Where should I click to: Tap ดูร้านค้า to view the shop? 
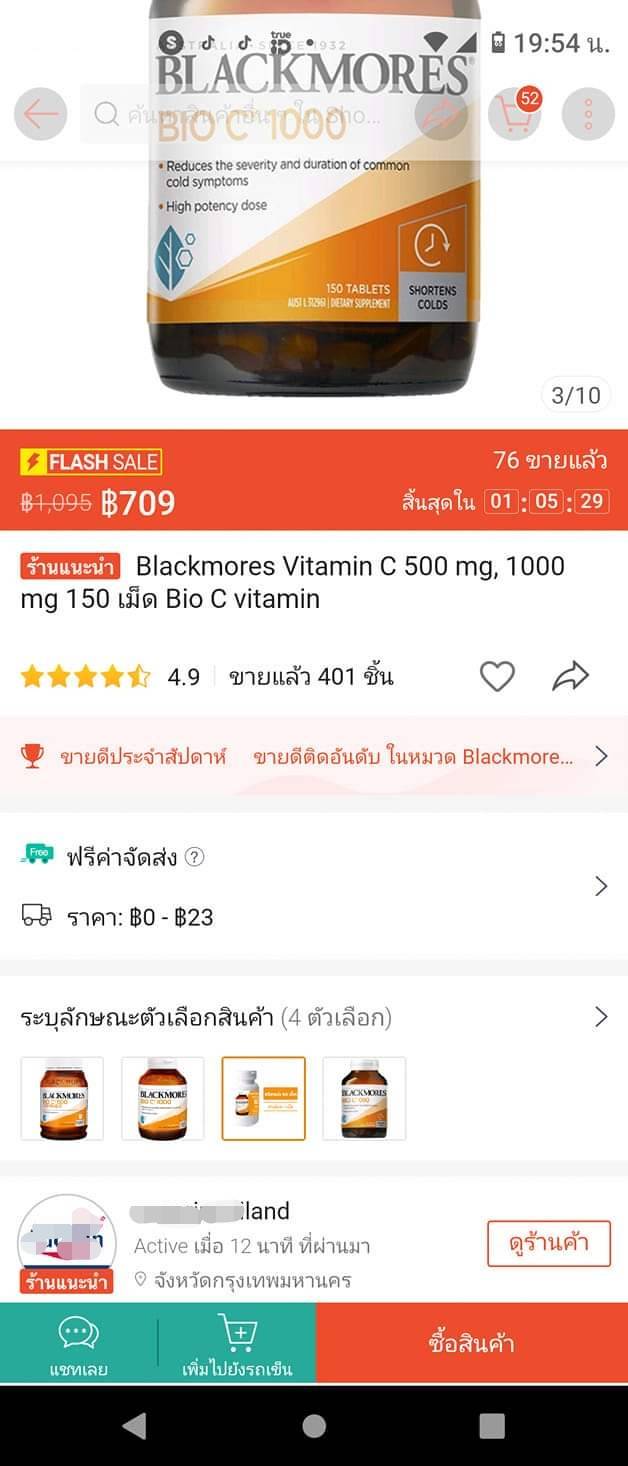[548, 1244]
